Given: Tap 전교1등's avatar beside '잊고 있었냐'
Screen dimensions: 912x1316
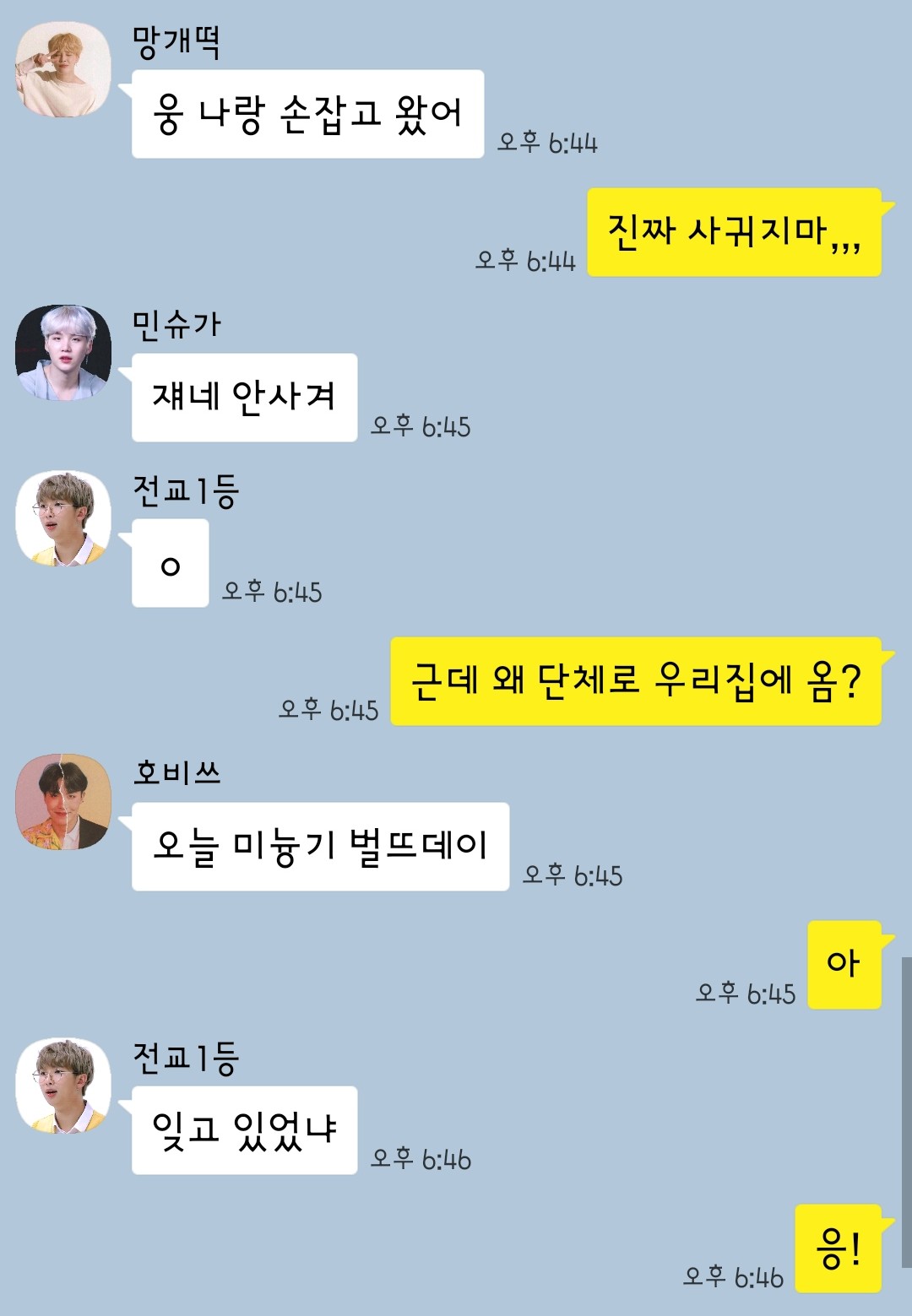Looking at the screenshot, I should point(63,1085).
